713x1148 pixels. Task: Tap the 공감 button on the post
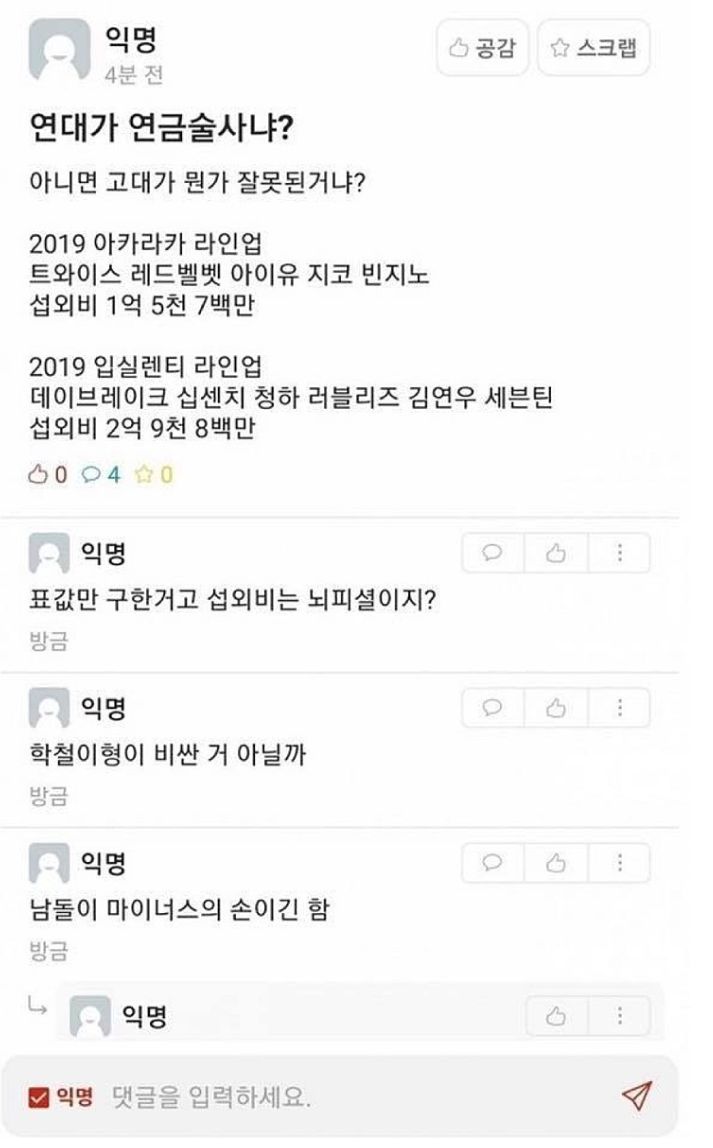[482, 48]
